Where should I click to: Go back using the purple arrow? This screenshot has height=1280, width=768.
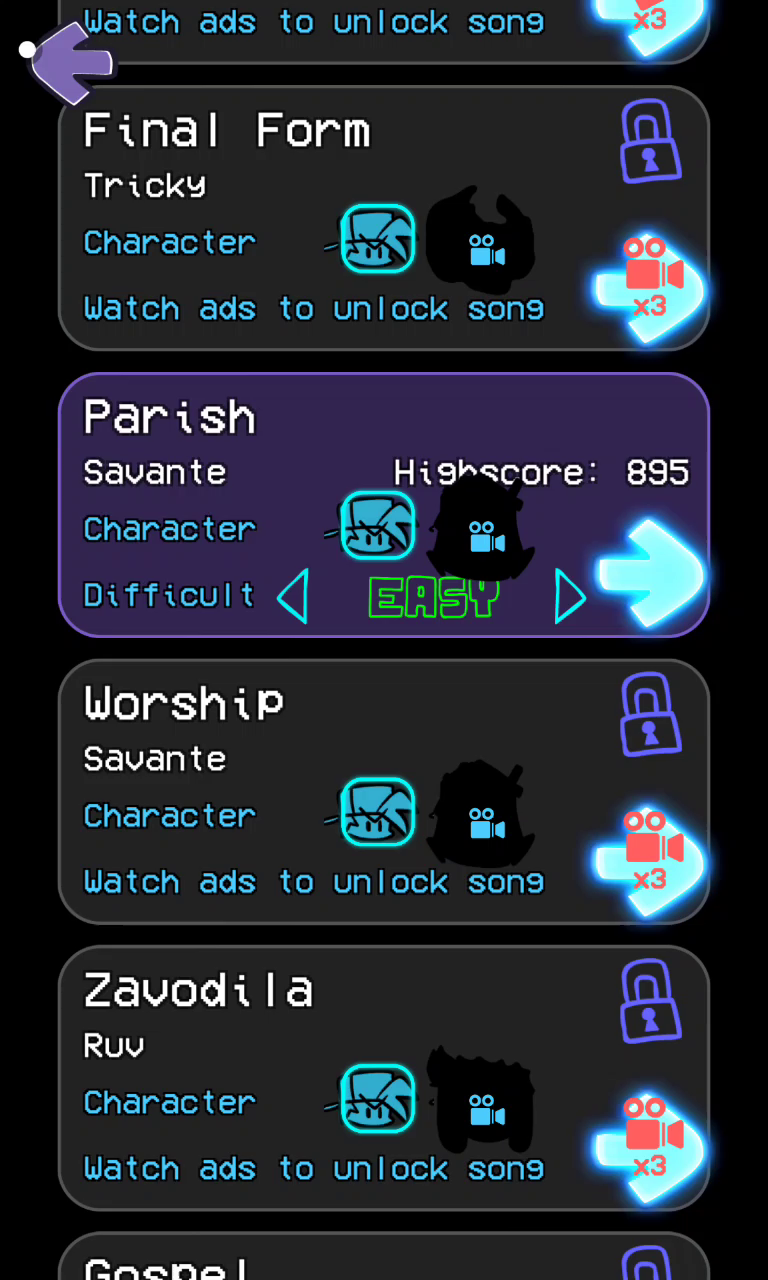[72, 62]
